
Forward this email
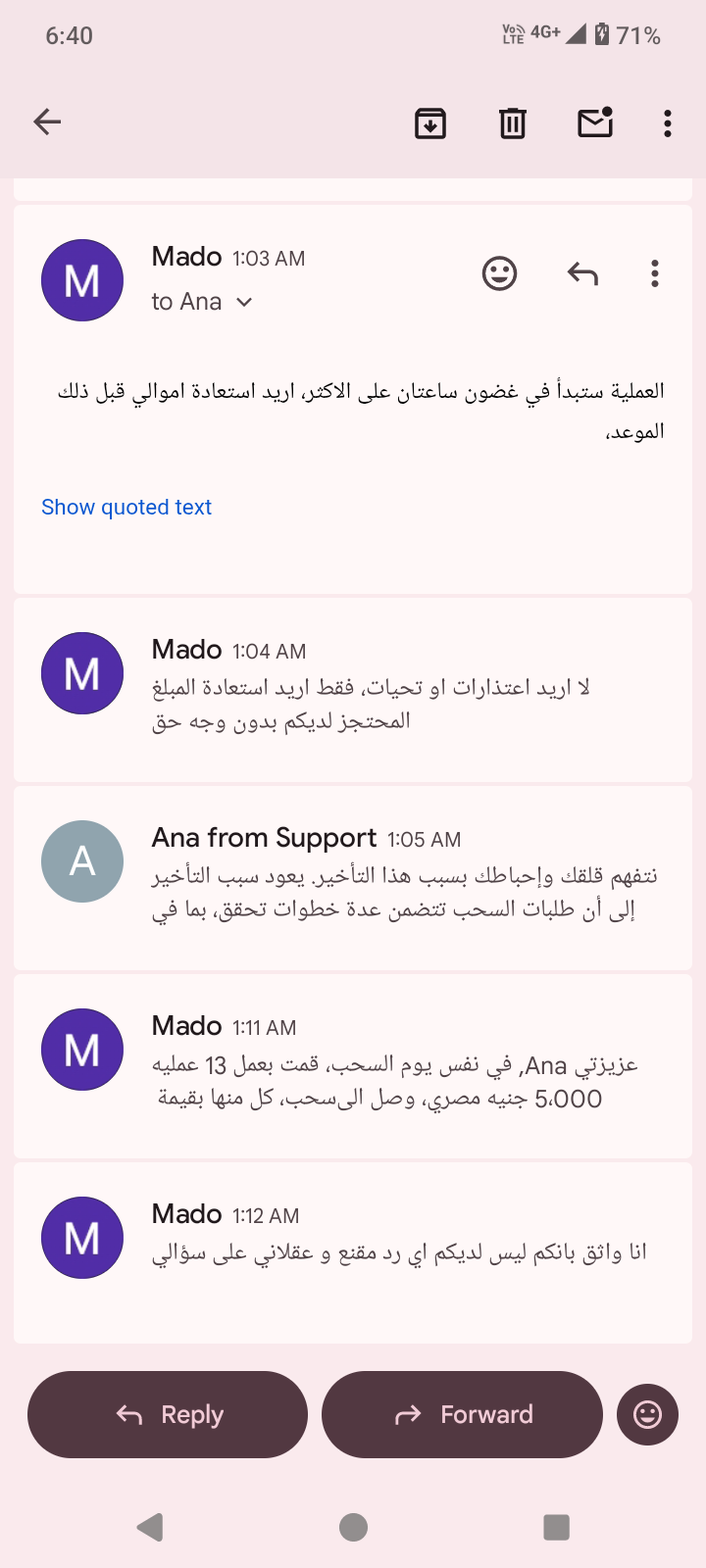pyautogui.click(x=462, y=1414)
